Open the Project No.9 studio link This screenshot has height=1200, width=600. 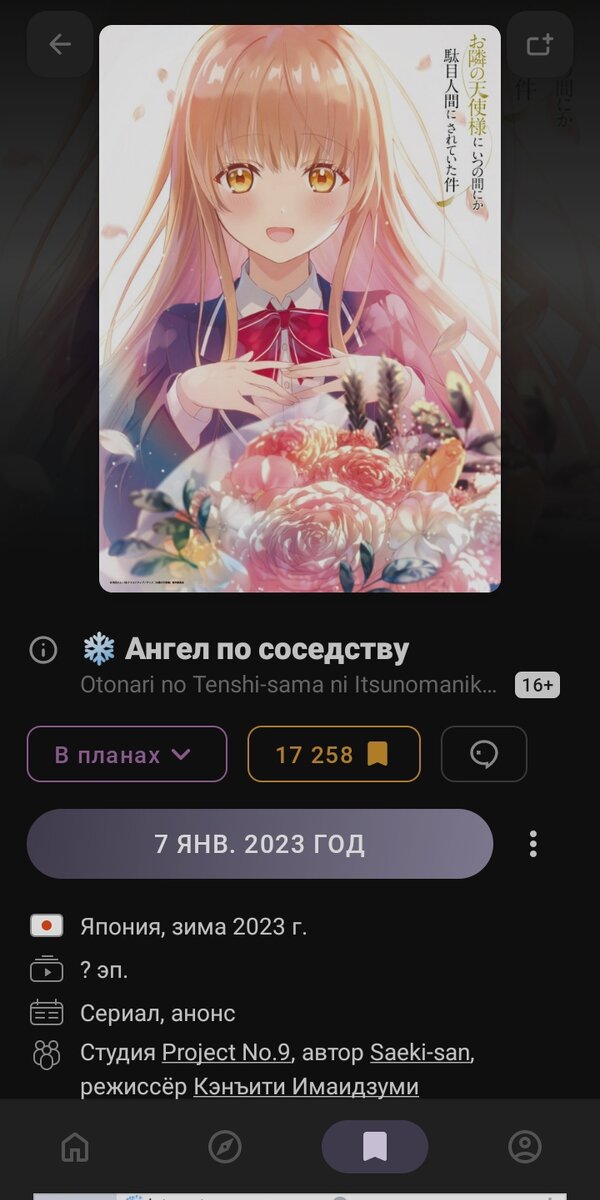[x=226, y=1053]
